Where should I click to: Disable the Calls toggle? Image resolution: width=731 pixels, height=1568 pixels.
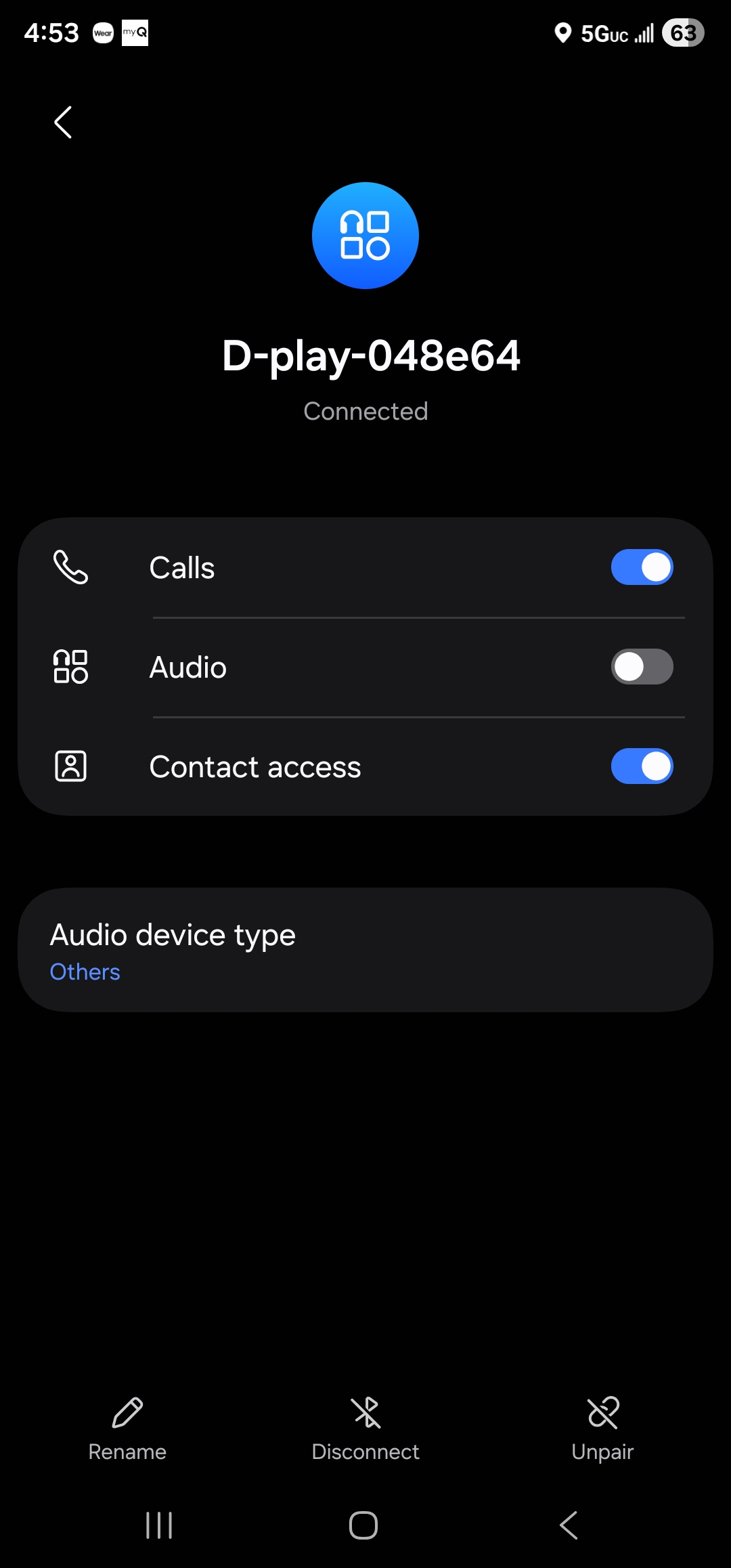pos(641,567)
